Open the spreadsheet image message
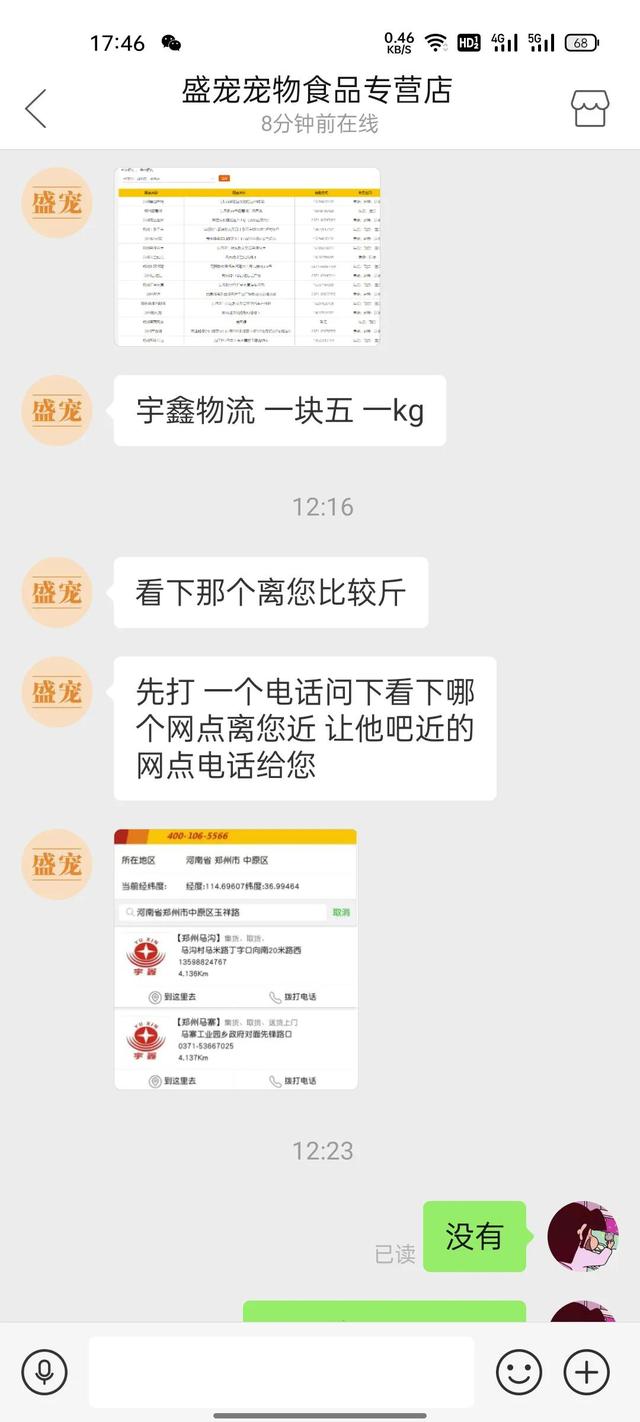Screen dimensions: 640x1422 (247, 257)
